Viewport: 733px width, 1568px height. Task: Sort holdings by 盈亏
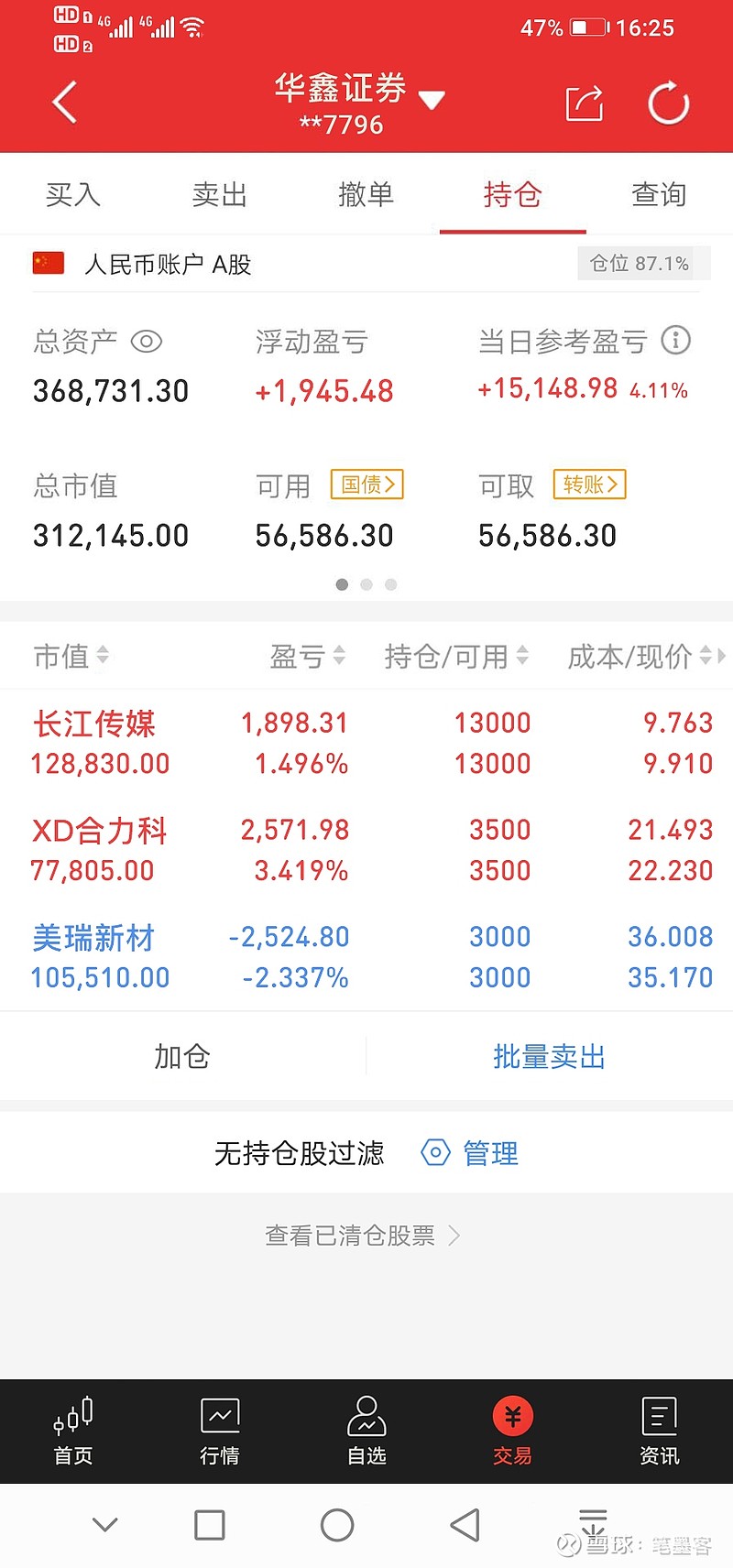(308, 656)
